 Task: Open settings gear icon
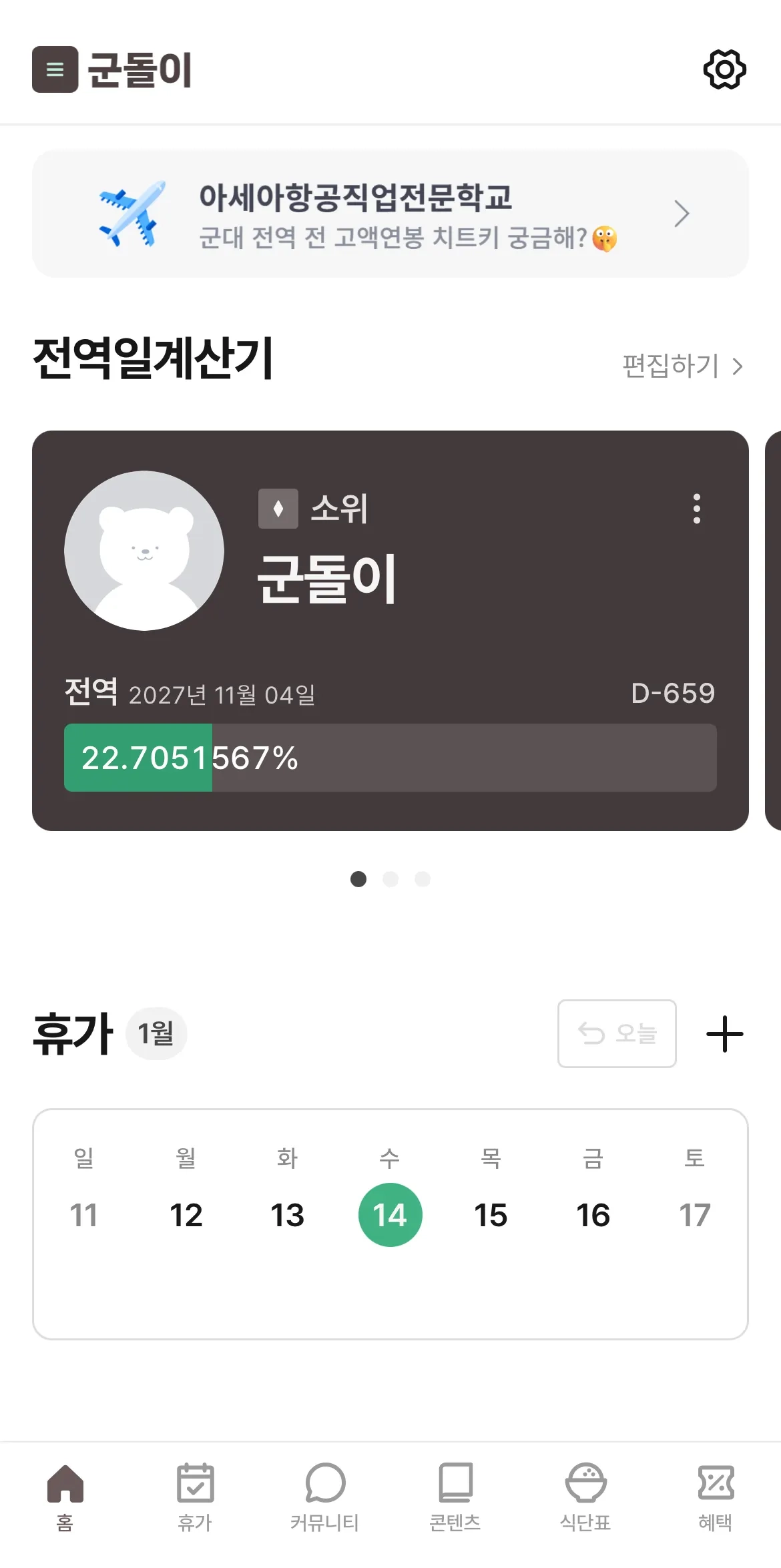(x=724, y=69)
